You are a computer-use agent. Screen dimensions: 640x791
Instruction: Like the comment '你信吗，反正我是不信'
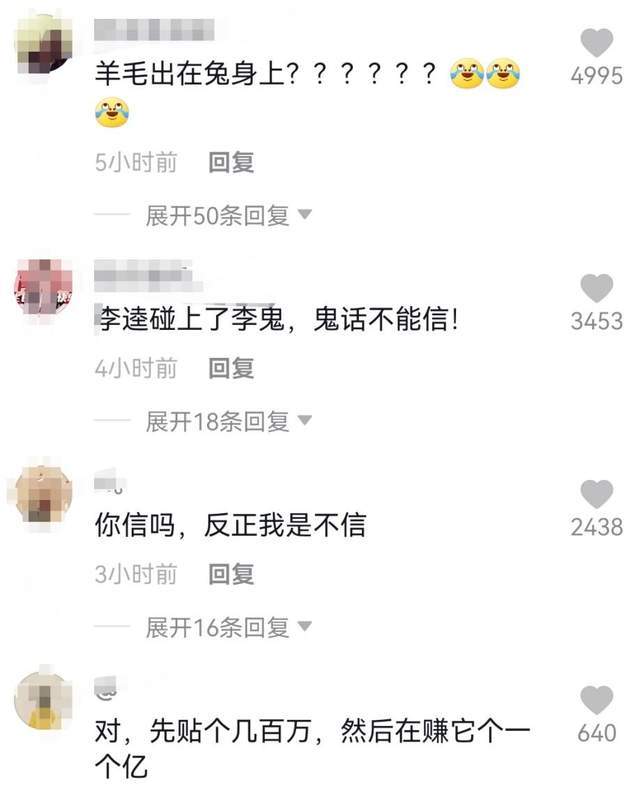pyautogui.click(x=597, y=494)
